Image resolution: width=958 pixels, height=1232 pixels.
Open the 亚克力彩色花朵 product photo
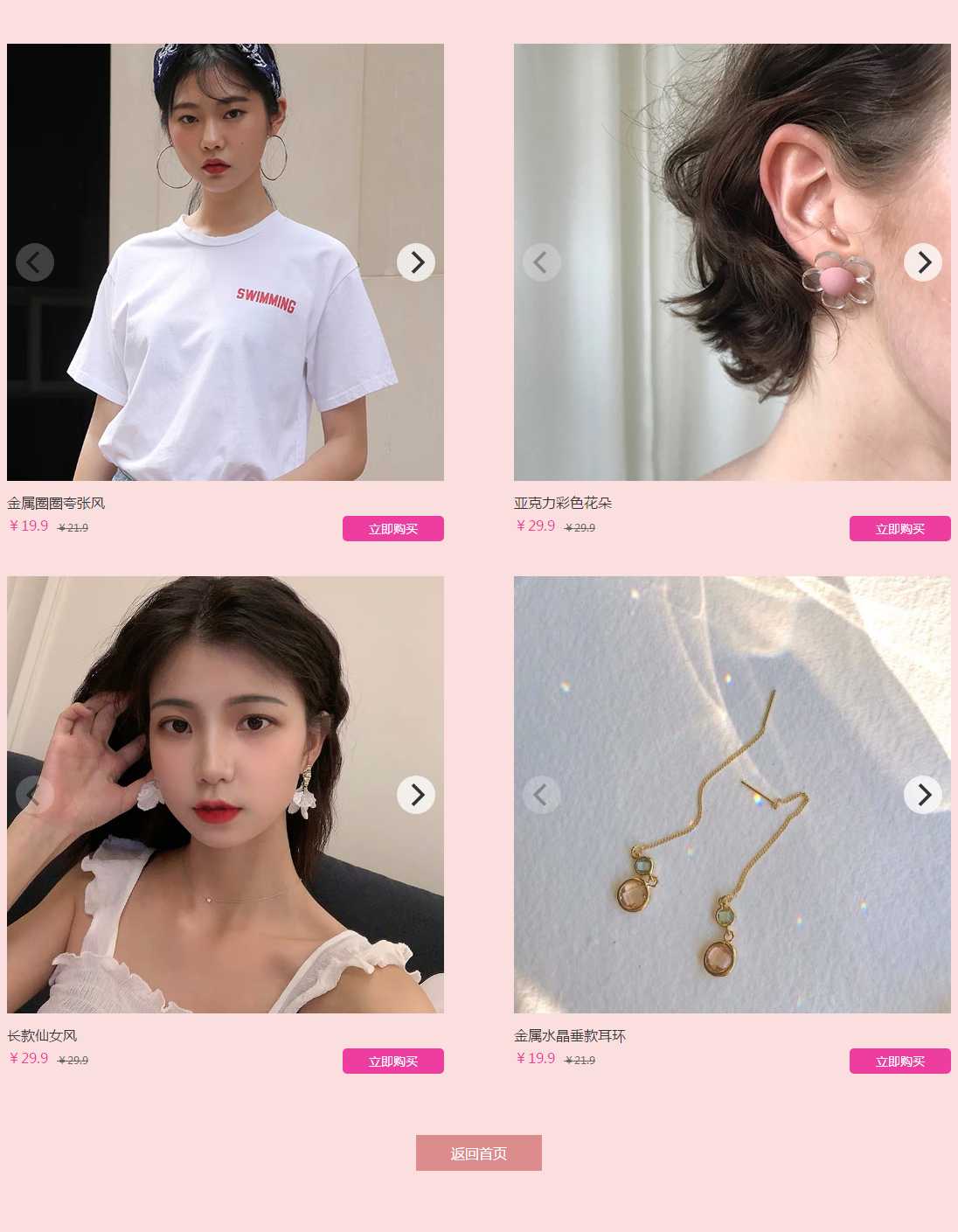(x=732, y=367)
